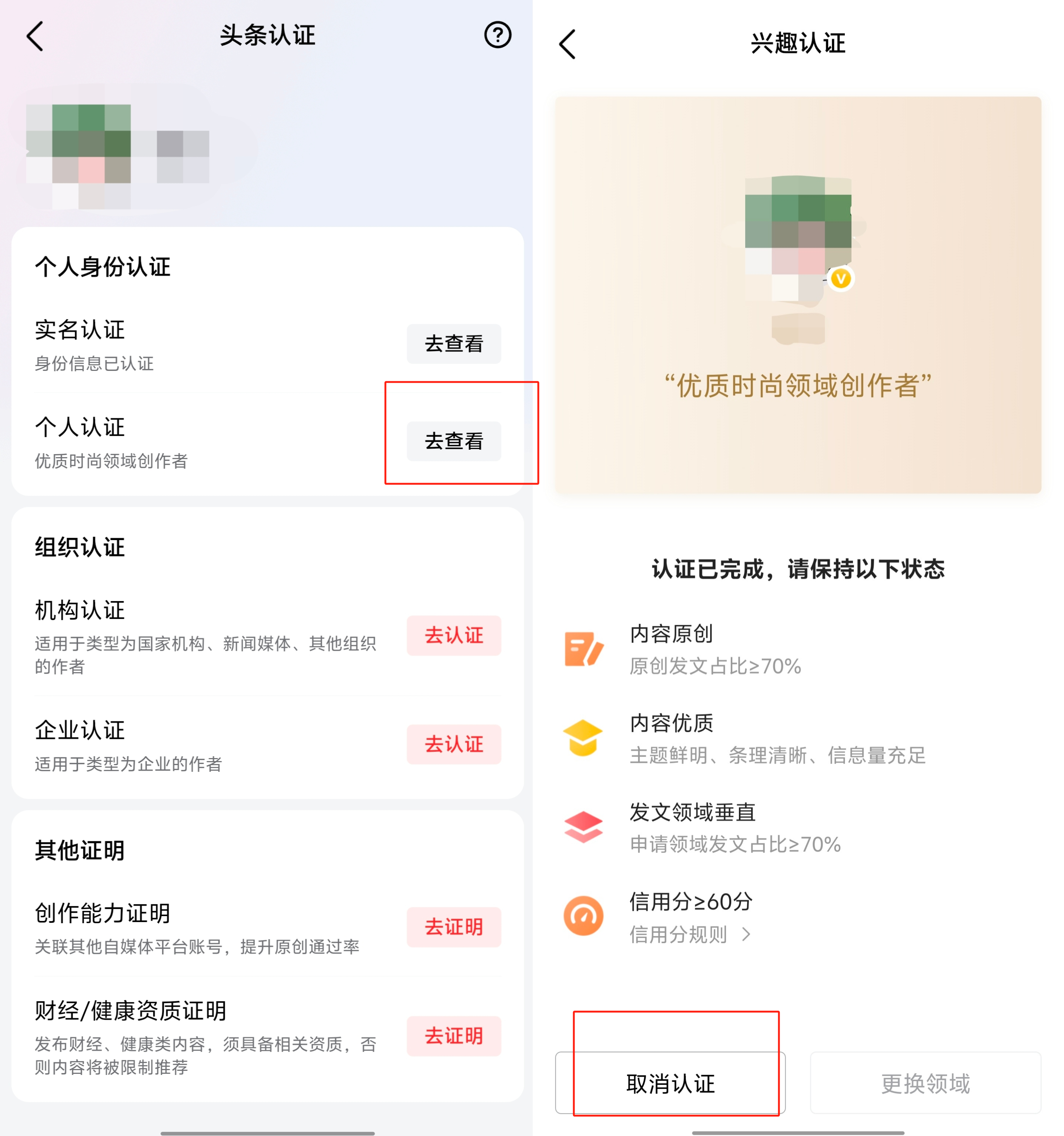Go back from the 头条认证 page
The image size is (1064, 1136).
click(x=36, y=36)
